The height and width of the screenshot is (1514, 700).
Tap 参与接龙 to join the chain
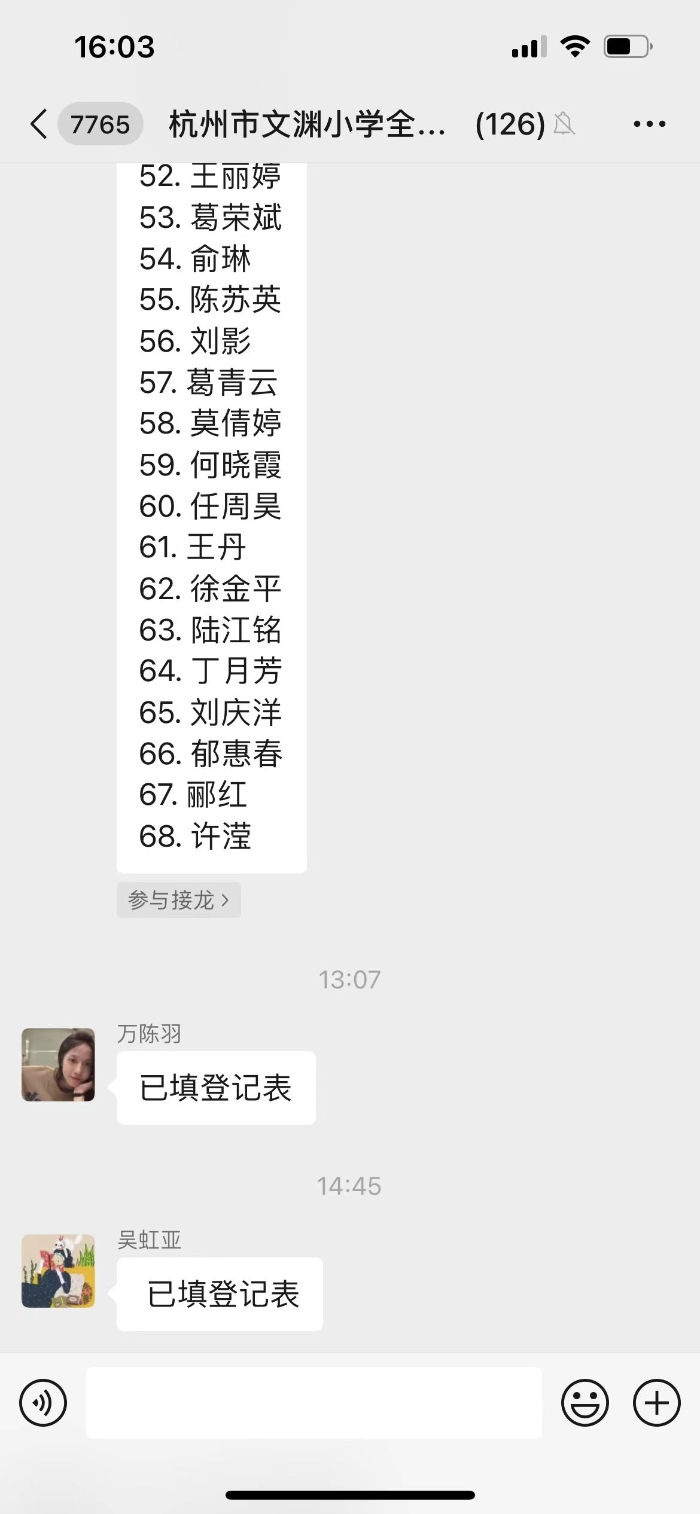[x=179, y=900]
